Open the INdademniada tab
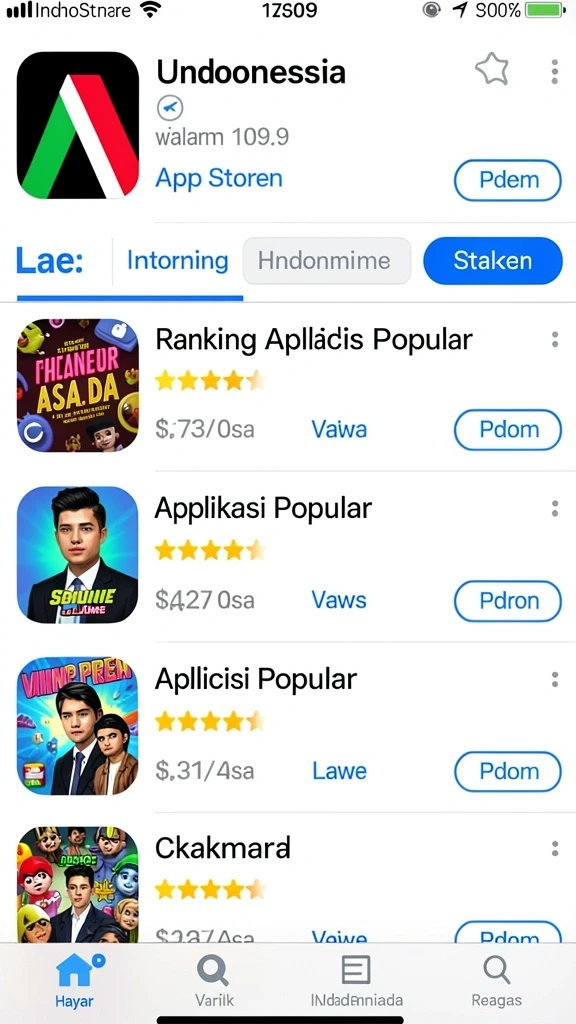576x1024 pixels. coord(357,980)
